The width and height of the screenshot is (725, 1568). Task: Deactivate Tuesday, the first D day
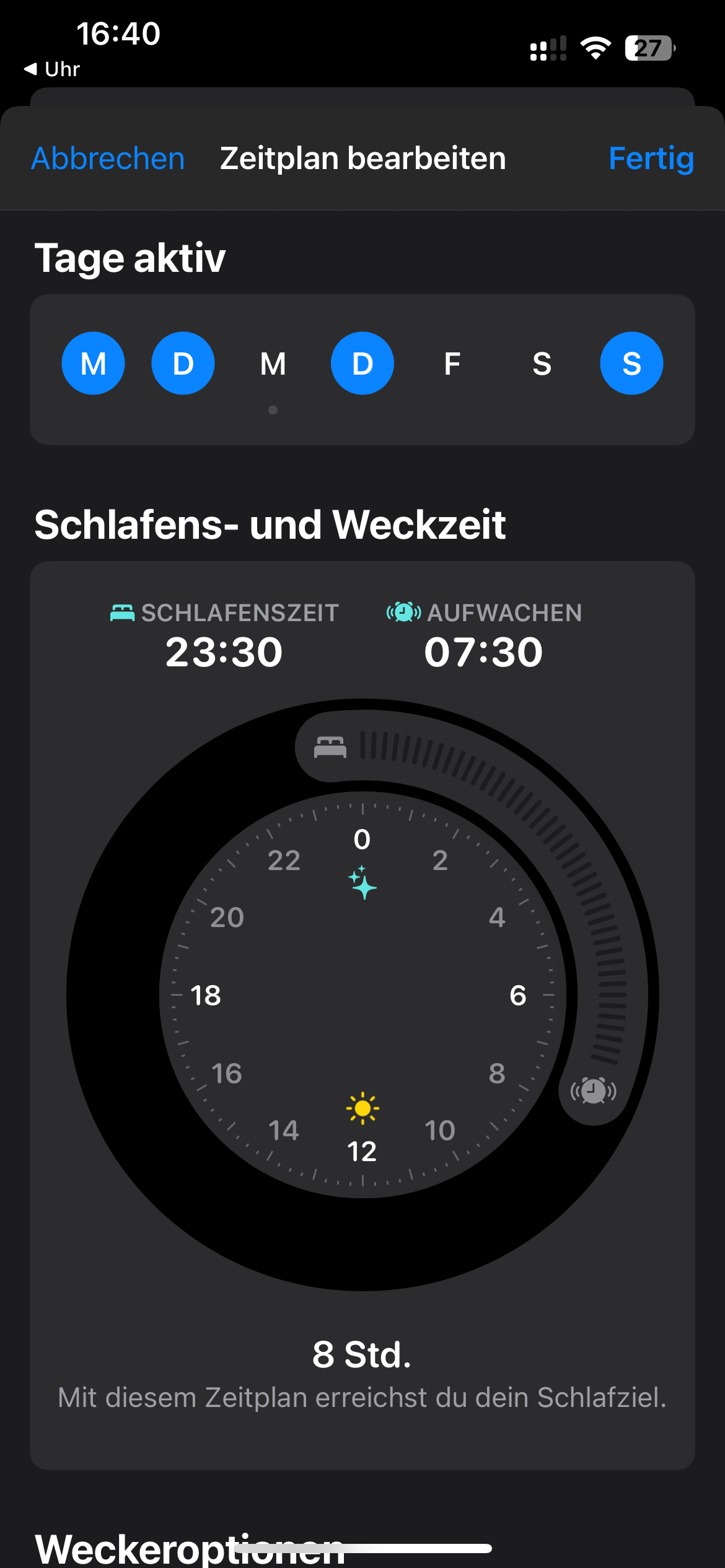coord(183,364)
